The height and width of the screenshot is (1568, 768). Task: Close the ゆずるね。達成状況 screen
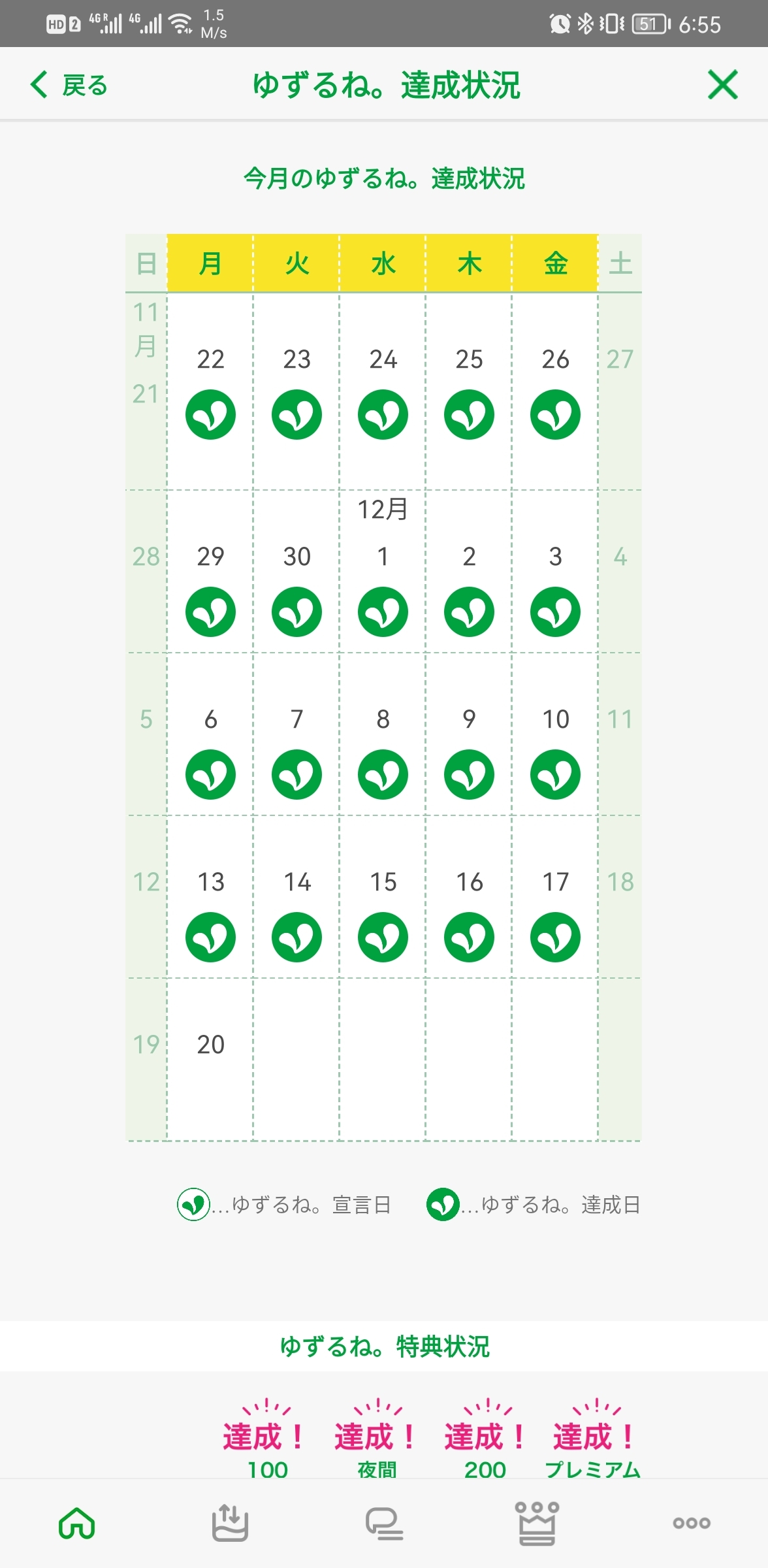tap(722, 85)
